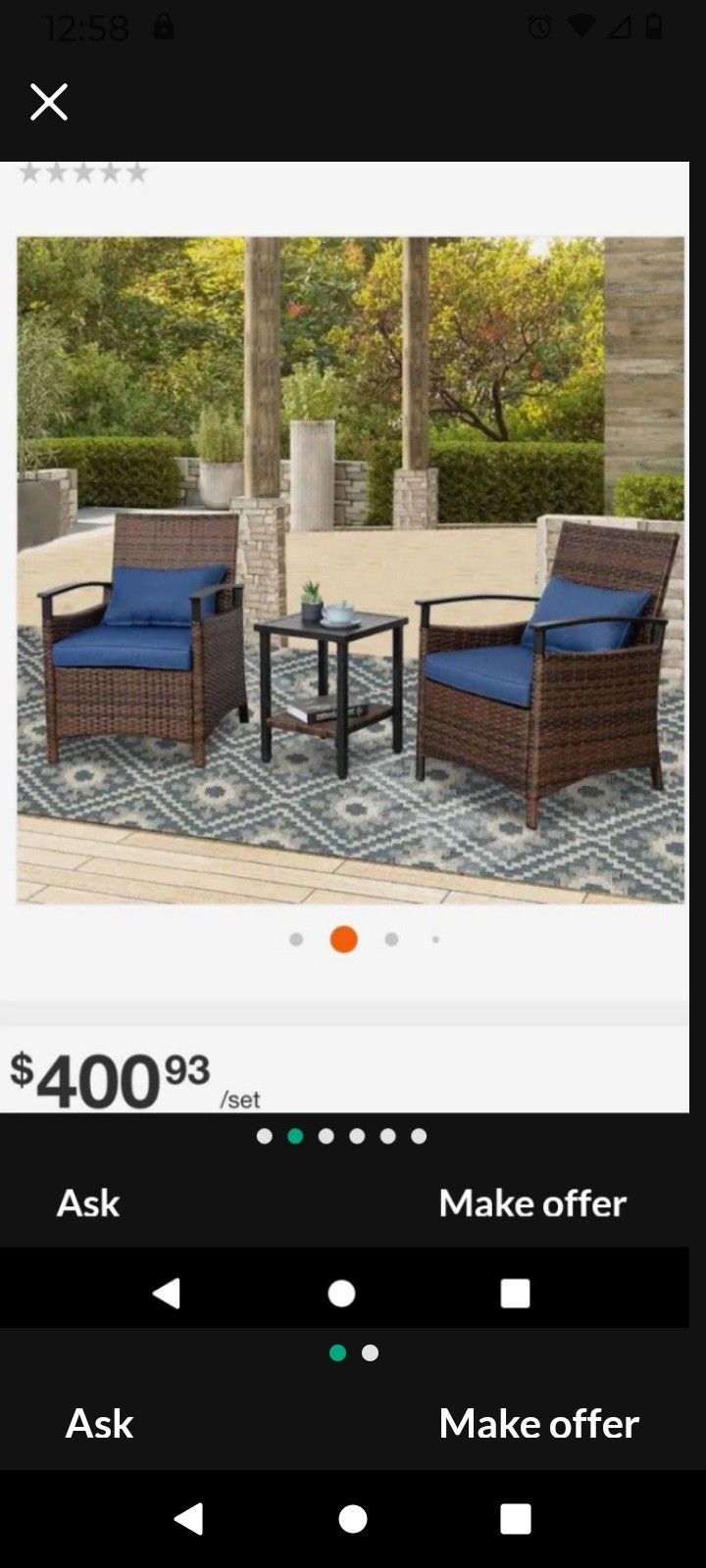The width and height of the screenshot is (706, 1568).
Task: Tap the white page indicator dot
Action: click(x=370, y=1352)
